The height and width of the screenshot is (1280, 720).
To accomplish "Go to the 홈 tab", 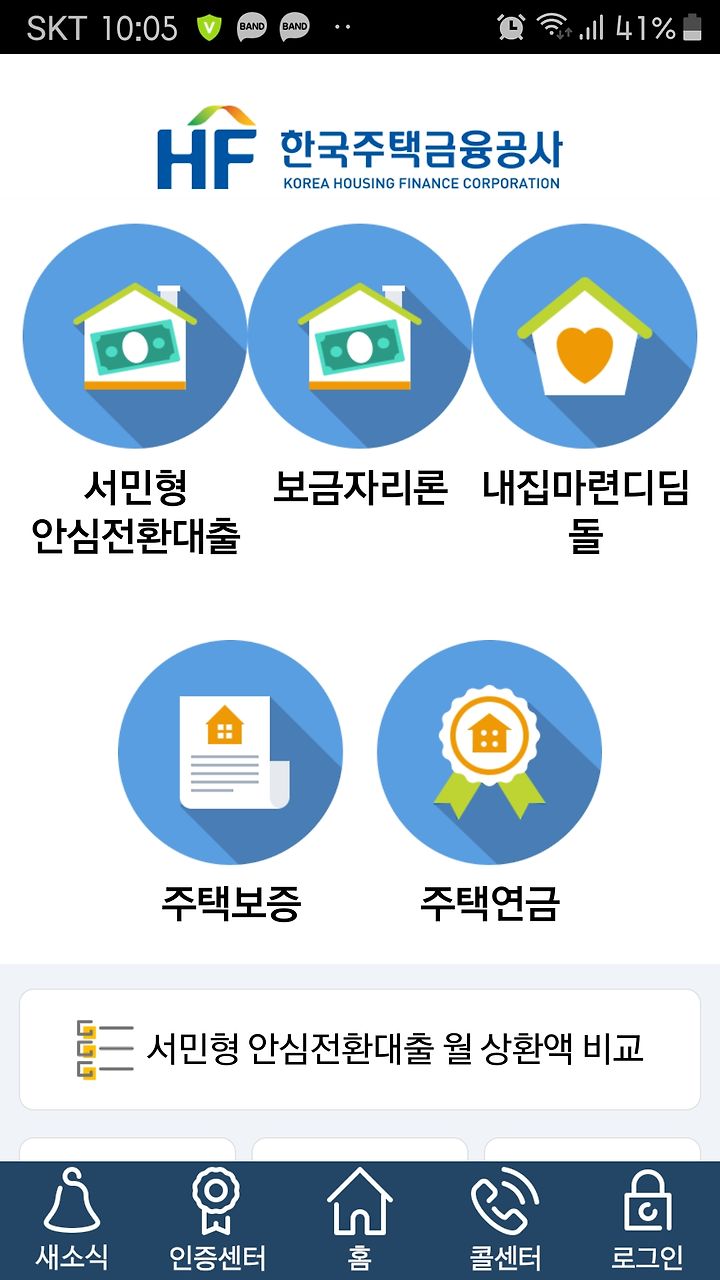I will [x=360, y=1220].
